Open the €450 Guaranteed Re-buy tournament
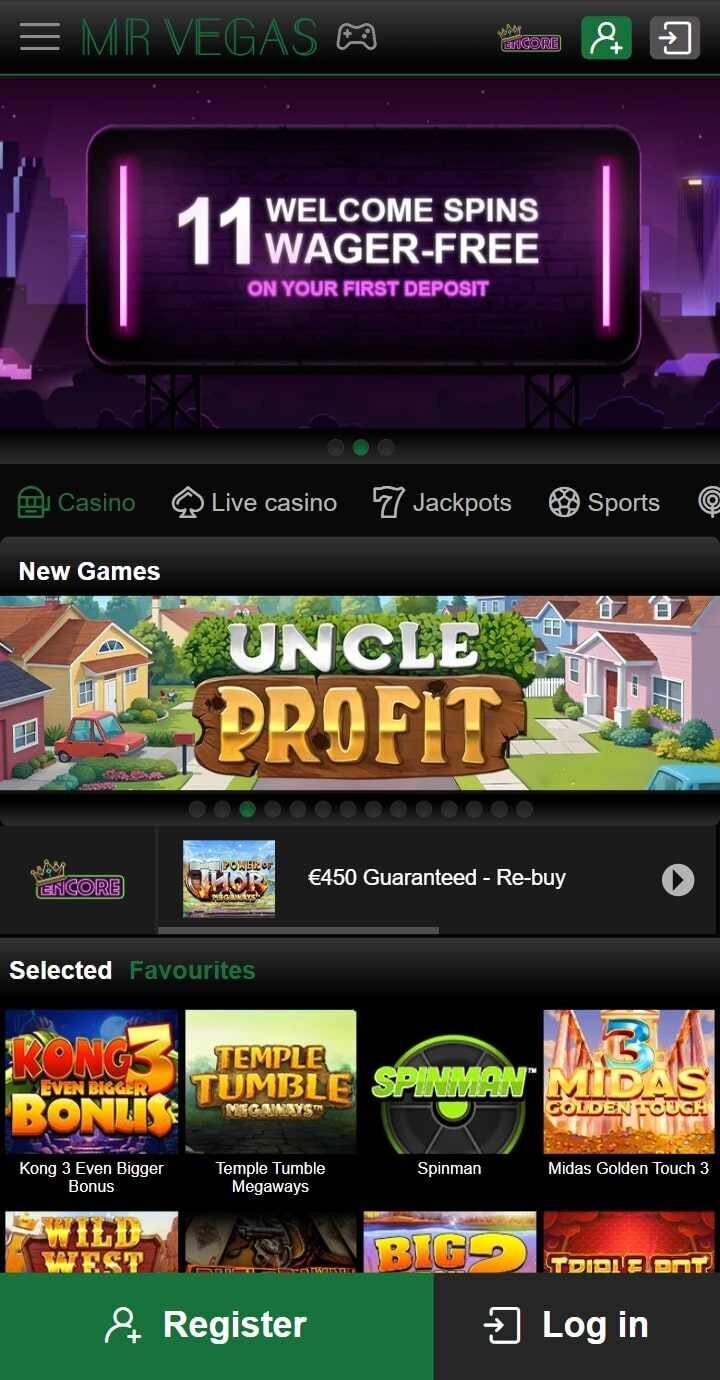The image size is (720, 1380). click(436, 878)
